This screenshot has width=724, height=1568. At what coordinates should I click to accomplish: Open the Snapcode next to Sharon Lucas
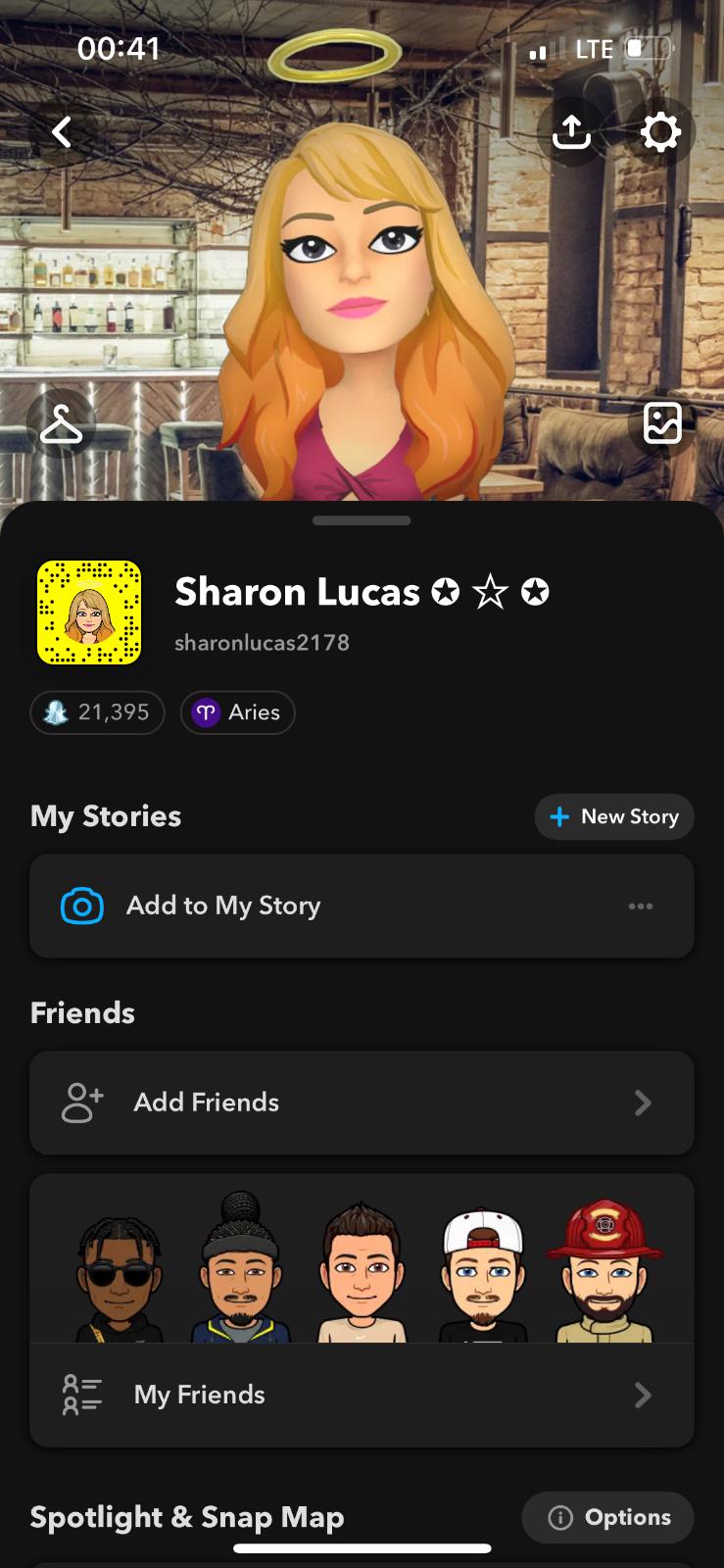89,612
